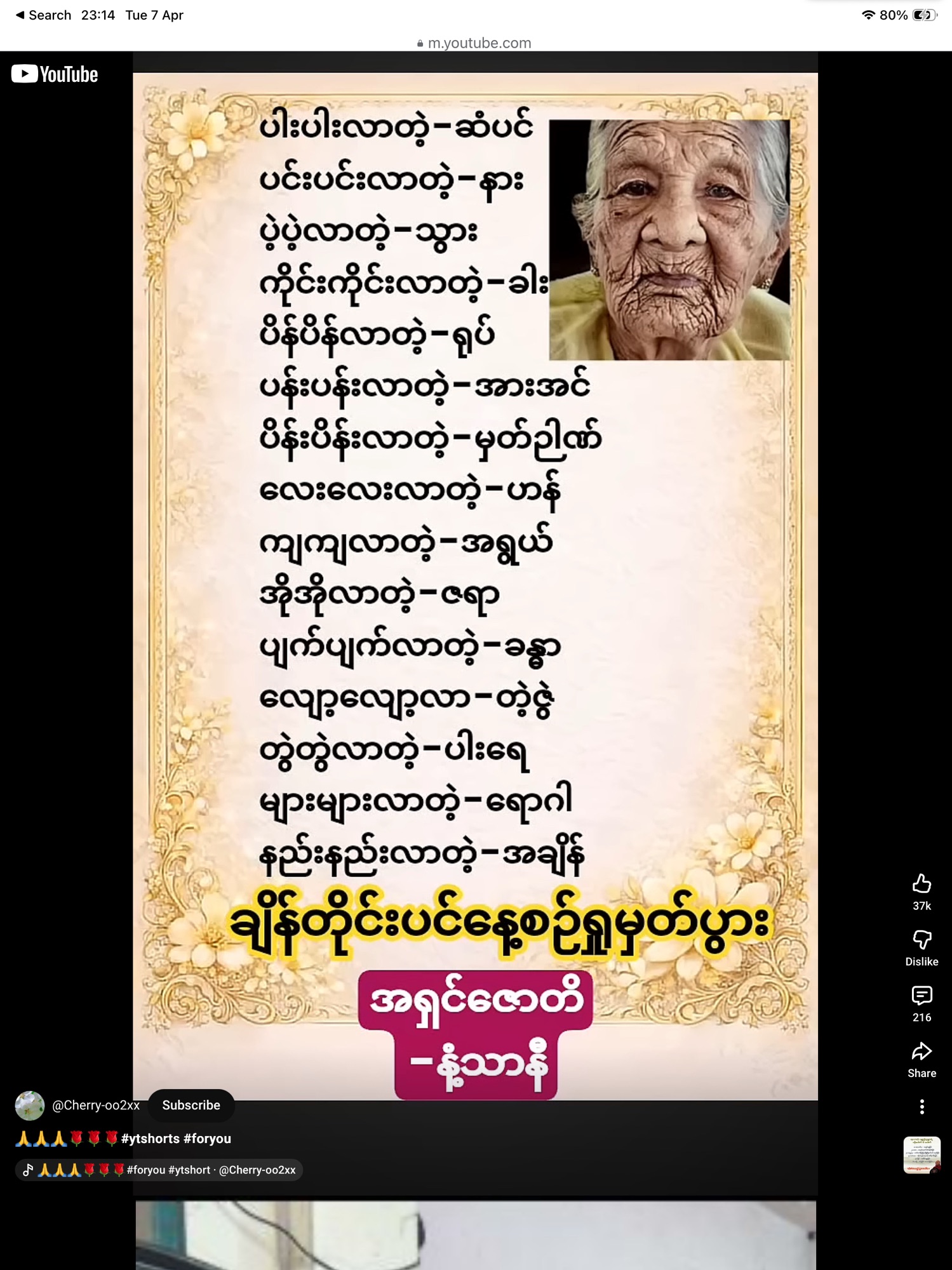Dislike this Short
952x1270 pixels.
tap(922, 940)
